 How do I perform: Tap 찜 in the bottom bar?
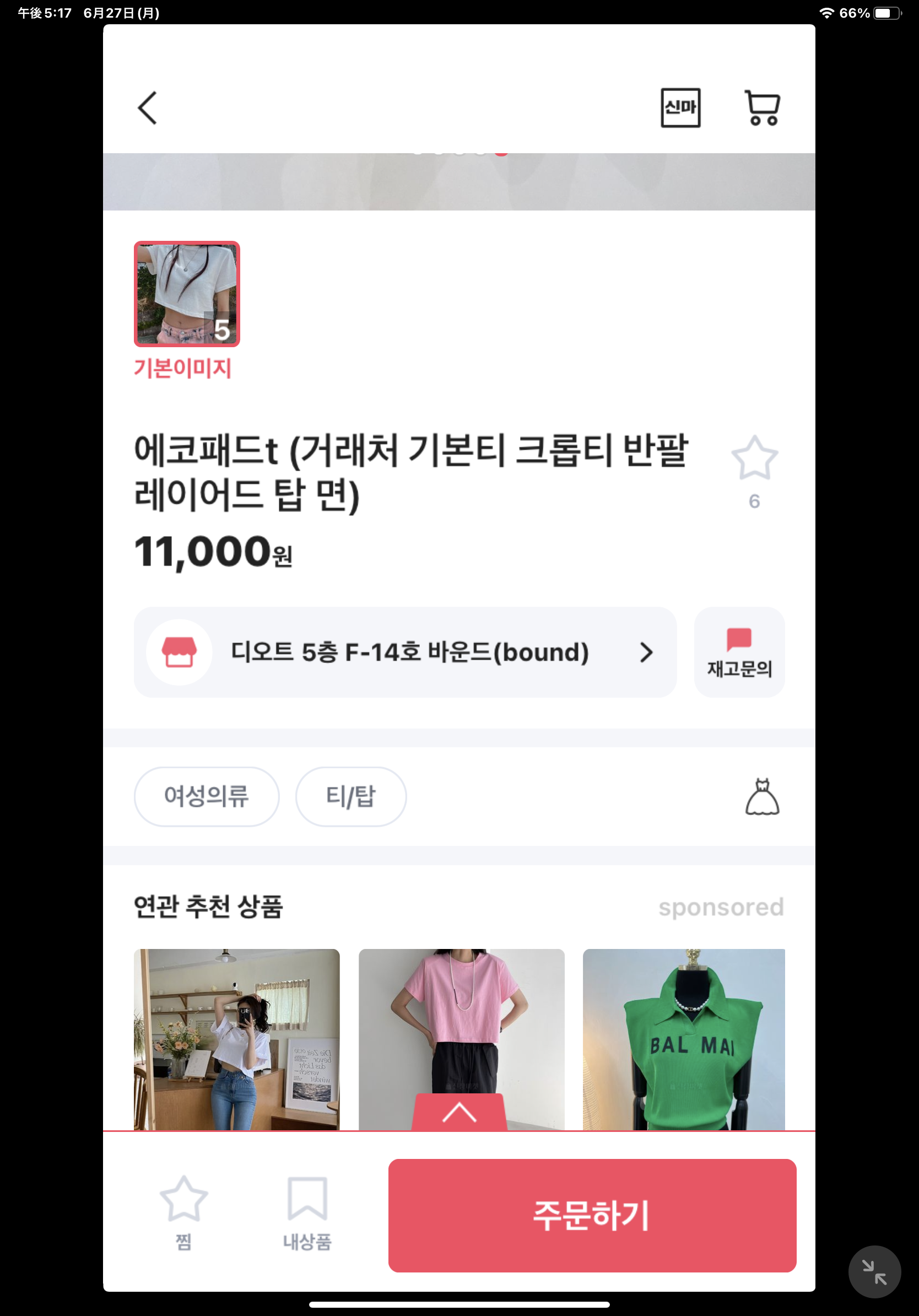pos(183,1212)
